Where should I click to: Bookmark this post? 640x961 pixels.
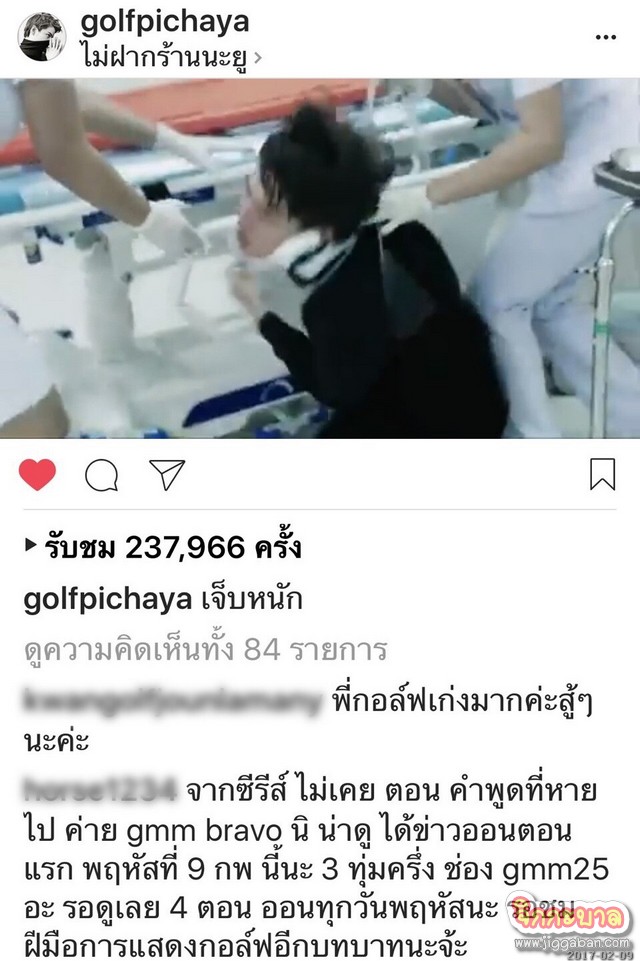pyautogui.click(x=602, y=474)
